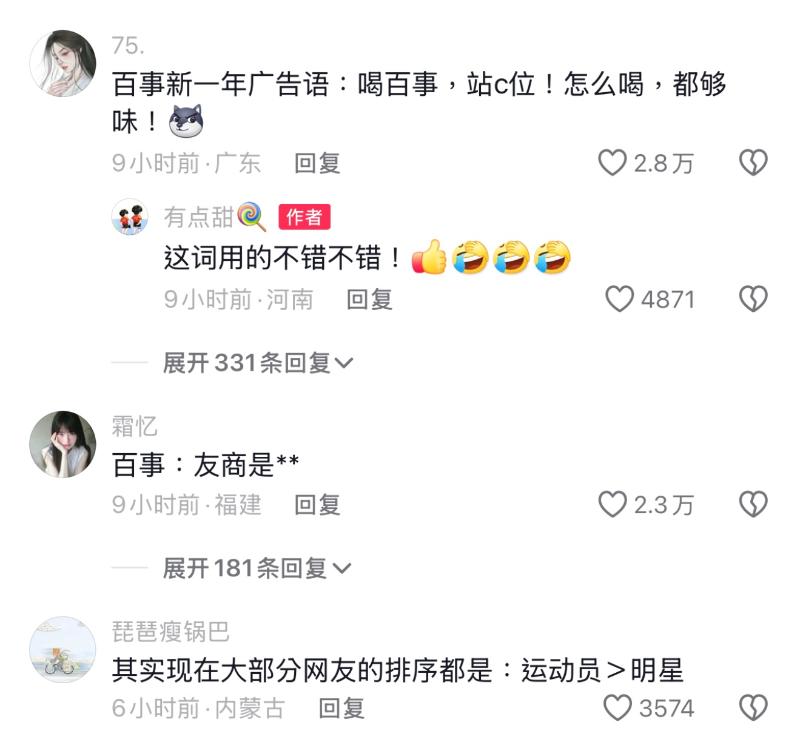
Task: Dislike 琵琶瘦锅巴's comment
Action: click(752, 708)
